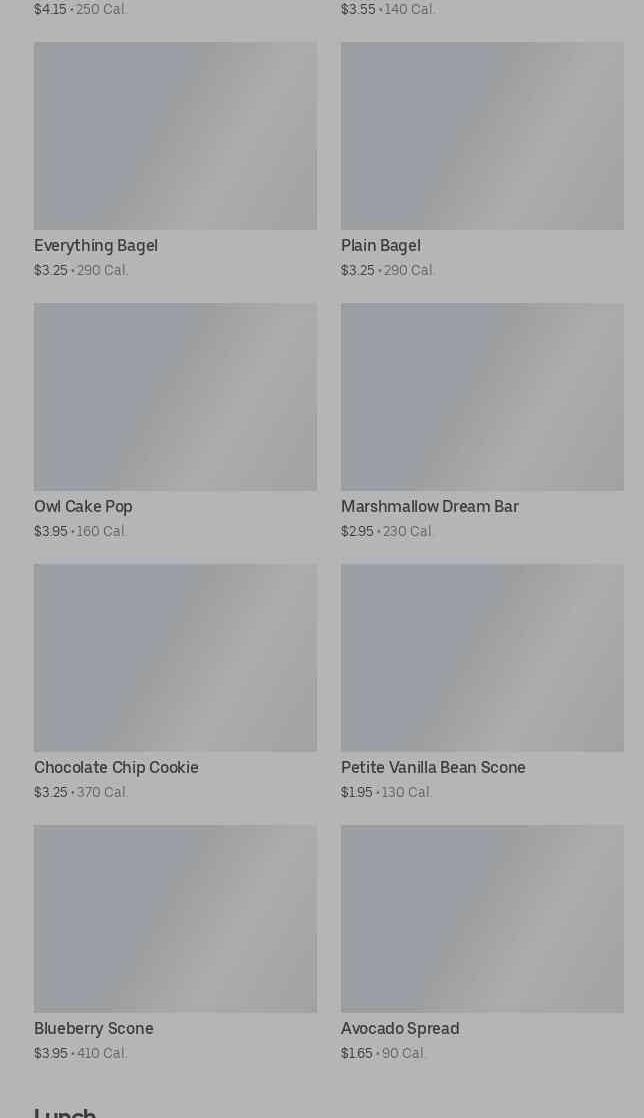Screen dimensions: 644x1118
Task: Select the Blueberry Scone item
Action: click(x=175, y=919)
